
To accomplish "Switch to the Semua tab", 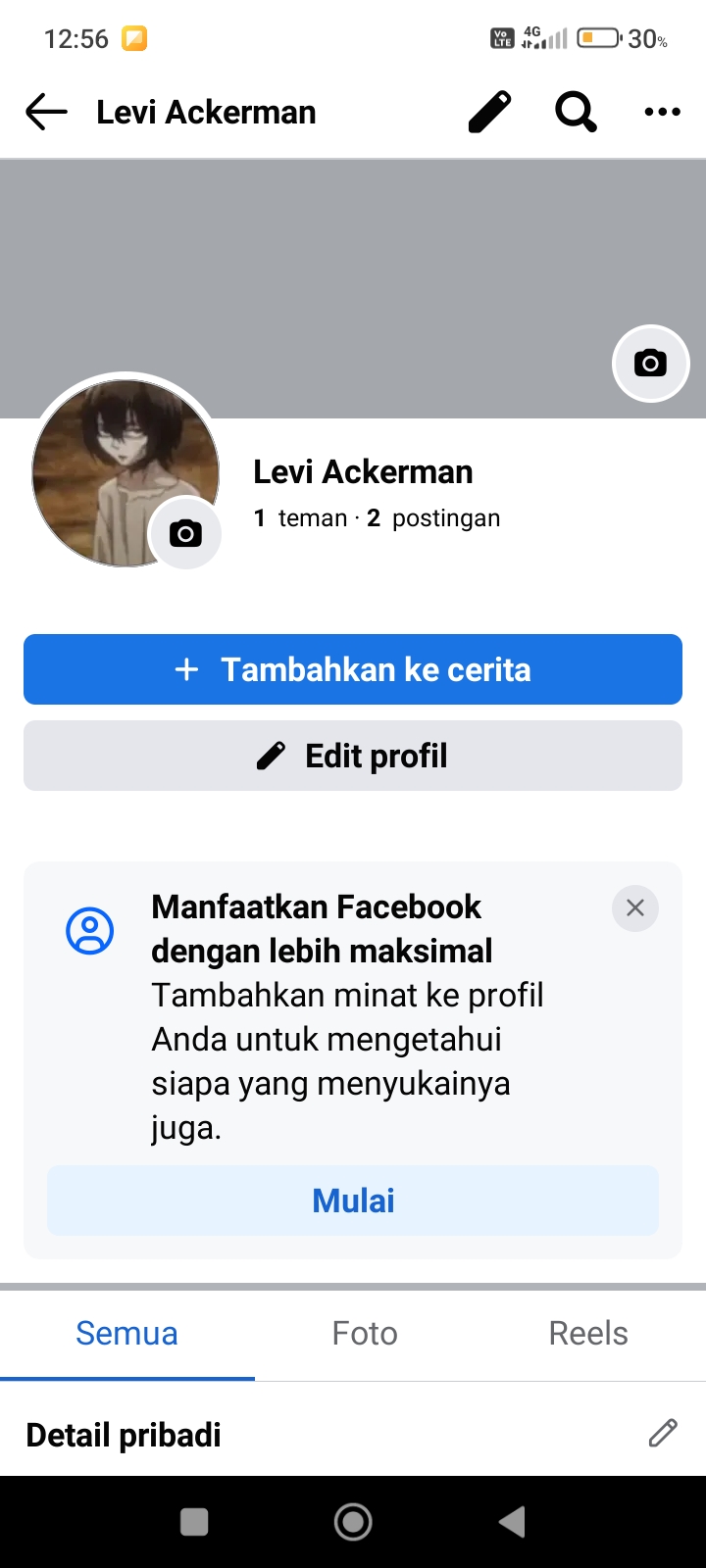I will [x=126, y=1334].
